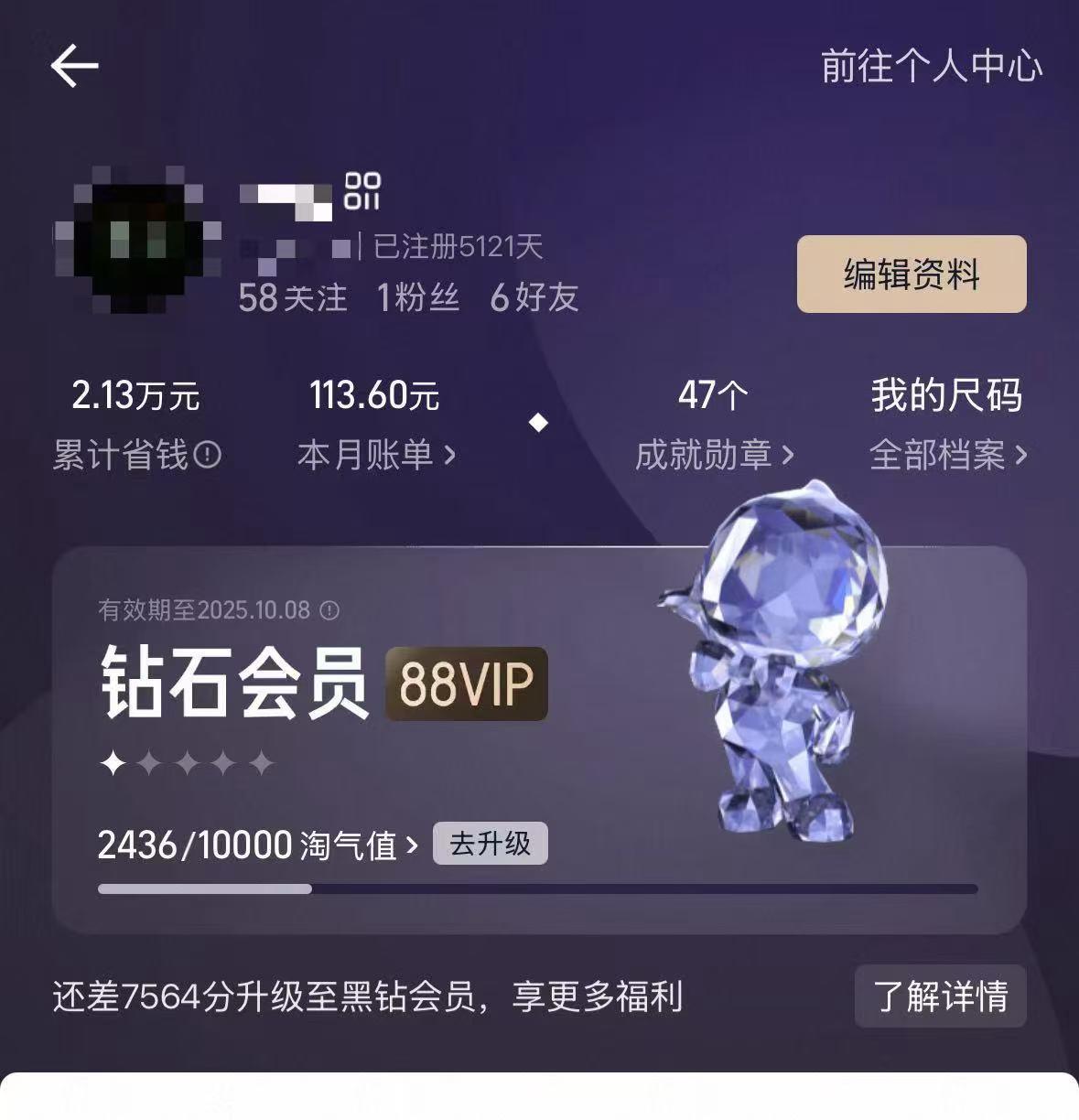Image resolution: width=1079 pixels, height=1120 pixels.
Task: Tap 去升级 button
Action: click(x=490, y=844)
